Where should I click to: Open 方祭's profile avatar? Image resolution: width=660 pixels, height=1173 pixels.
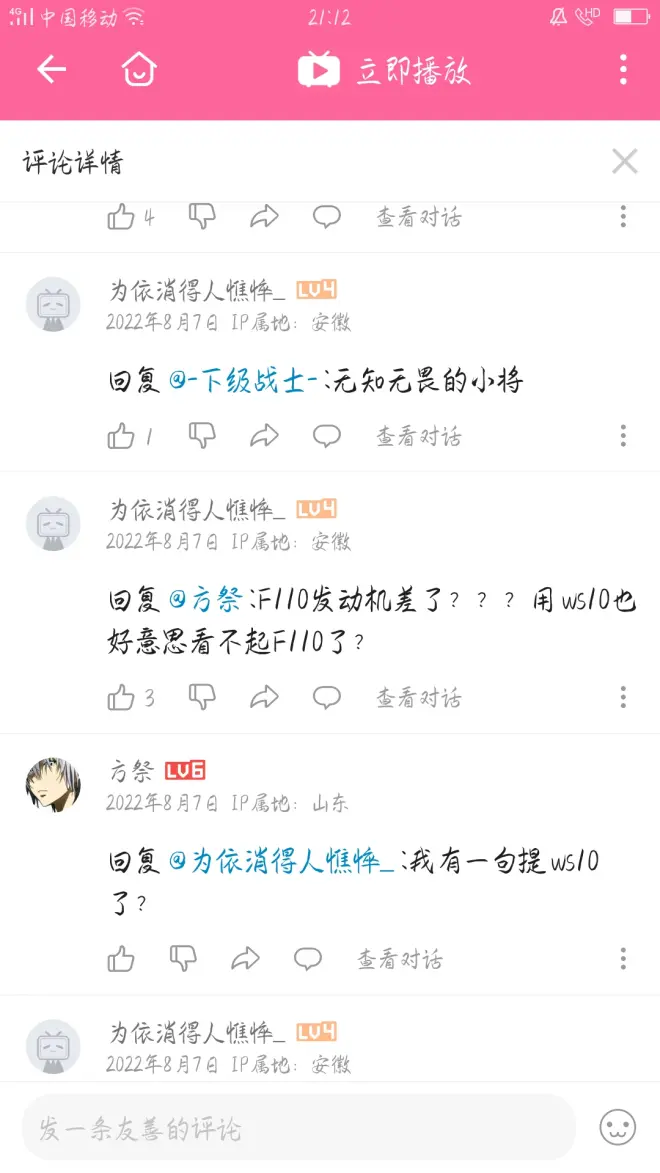tap(52, 785)
